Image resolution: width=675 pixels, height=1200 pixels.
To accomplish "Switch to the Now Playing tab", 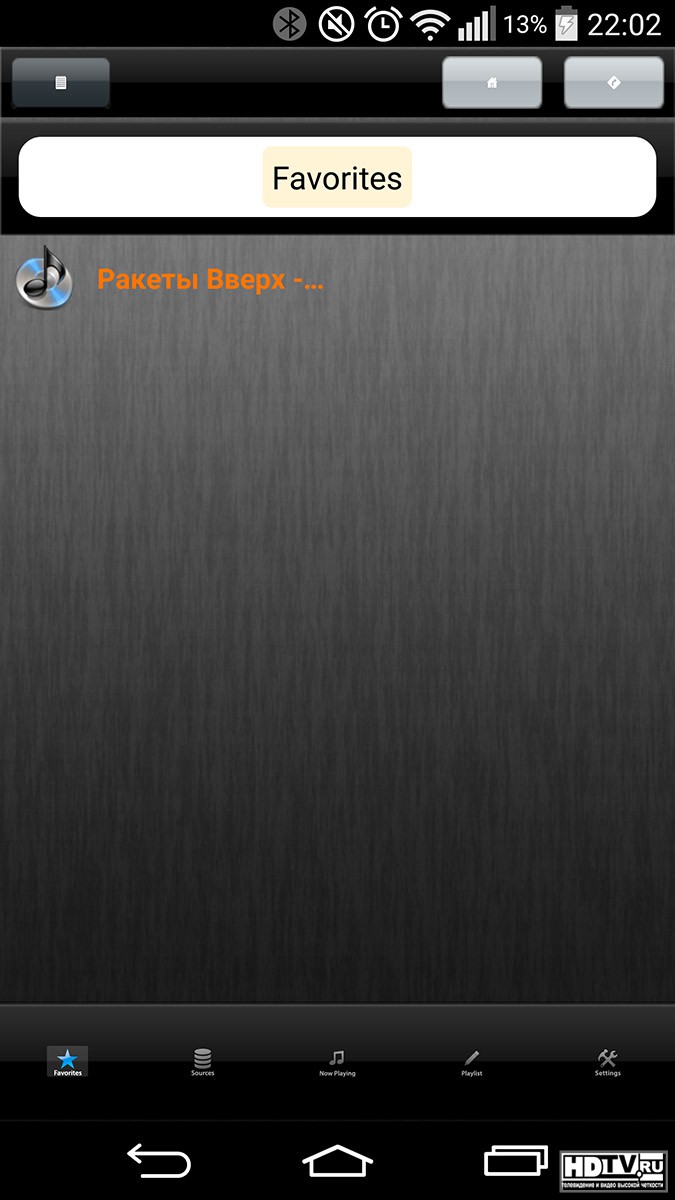I will click(337, 1062).
